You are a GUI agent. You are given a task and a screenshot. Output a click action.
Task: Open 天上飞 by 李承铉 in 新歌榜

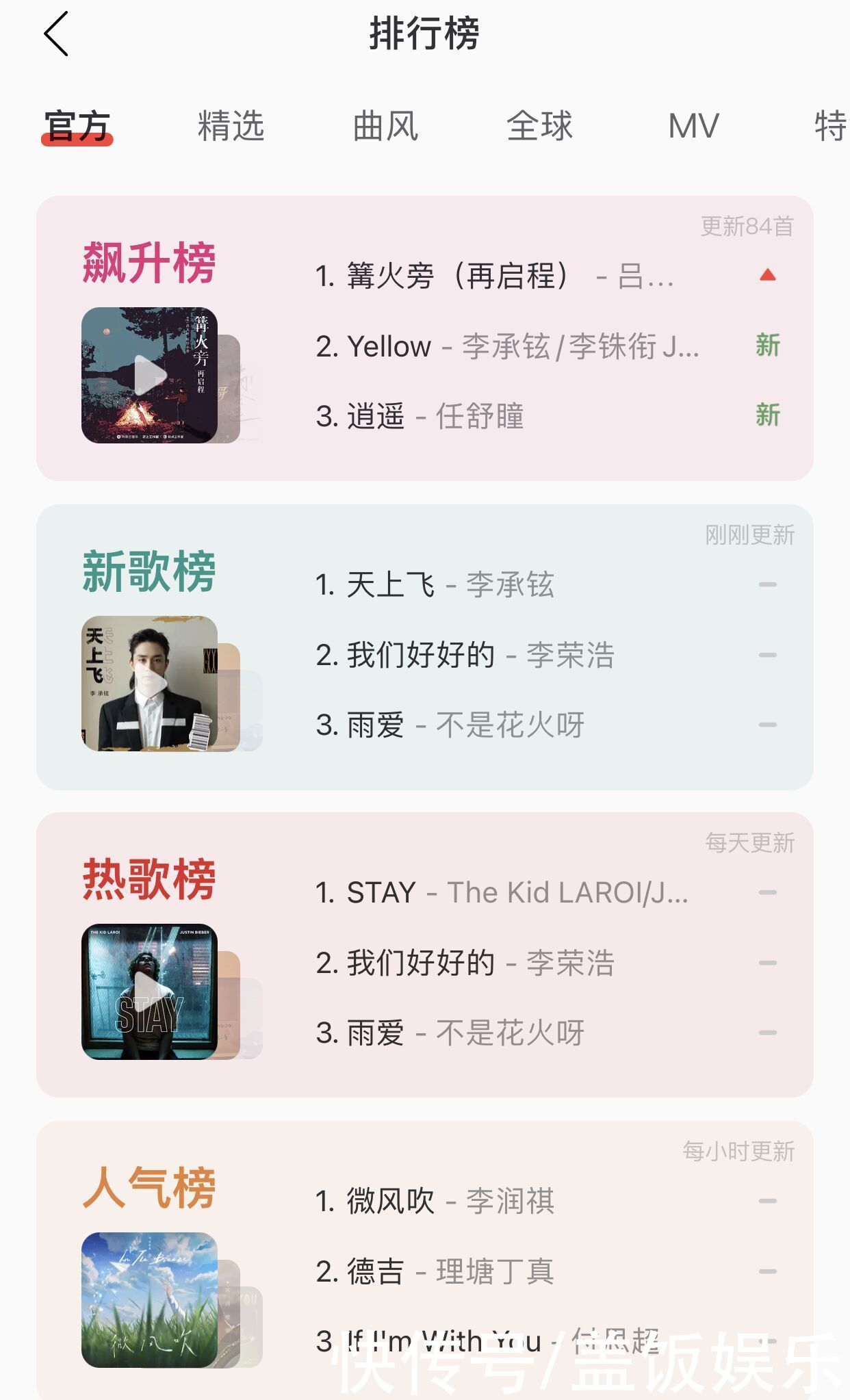point(435,585)
